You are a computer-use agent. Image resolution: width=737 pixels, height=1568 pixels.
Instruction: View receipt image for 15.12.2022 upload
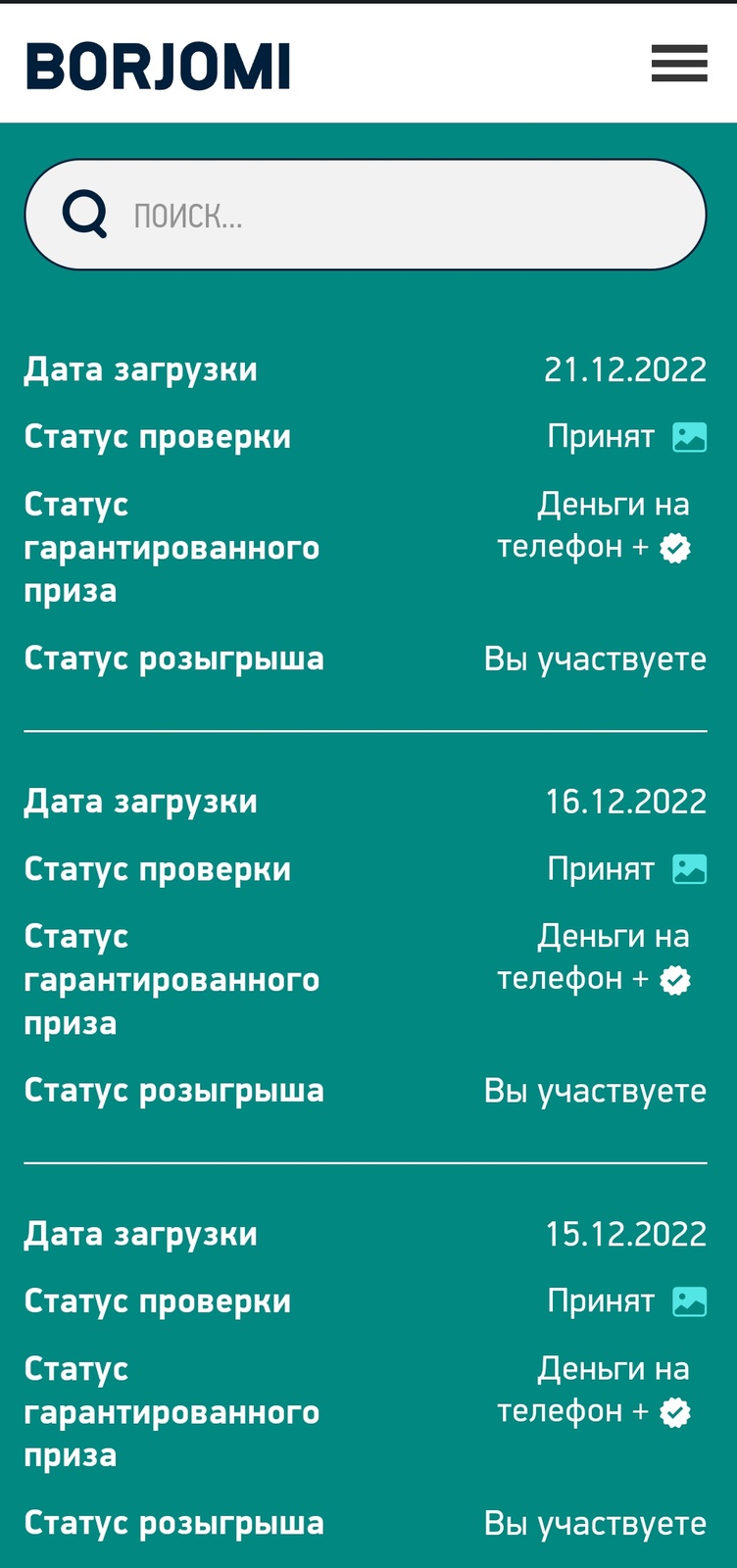click(x=689, y=1301)
